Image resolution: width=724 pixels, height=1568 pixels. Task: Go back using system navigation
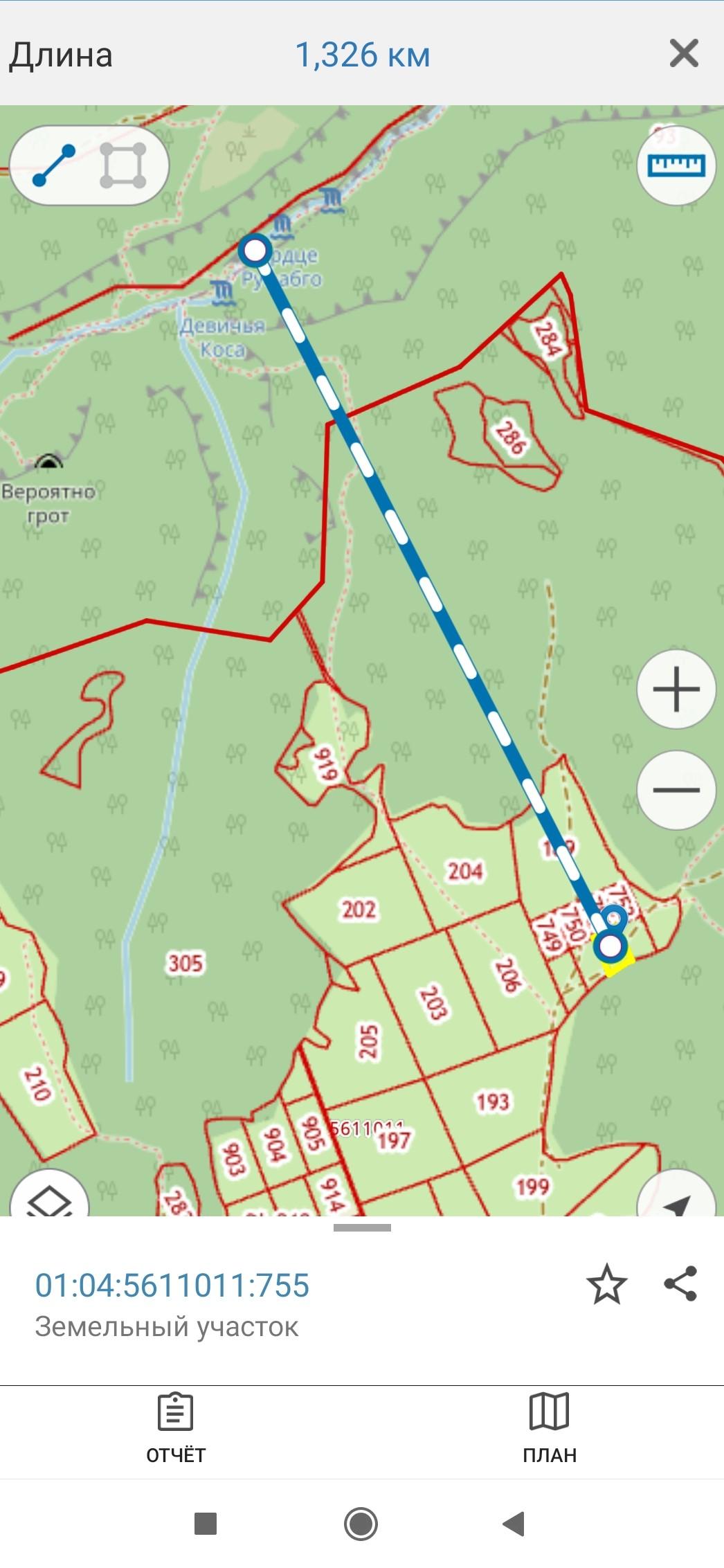click(x=514, y=1523)
